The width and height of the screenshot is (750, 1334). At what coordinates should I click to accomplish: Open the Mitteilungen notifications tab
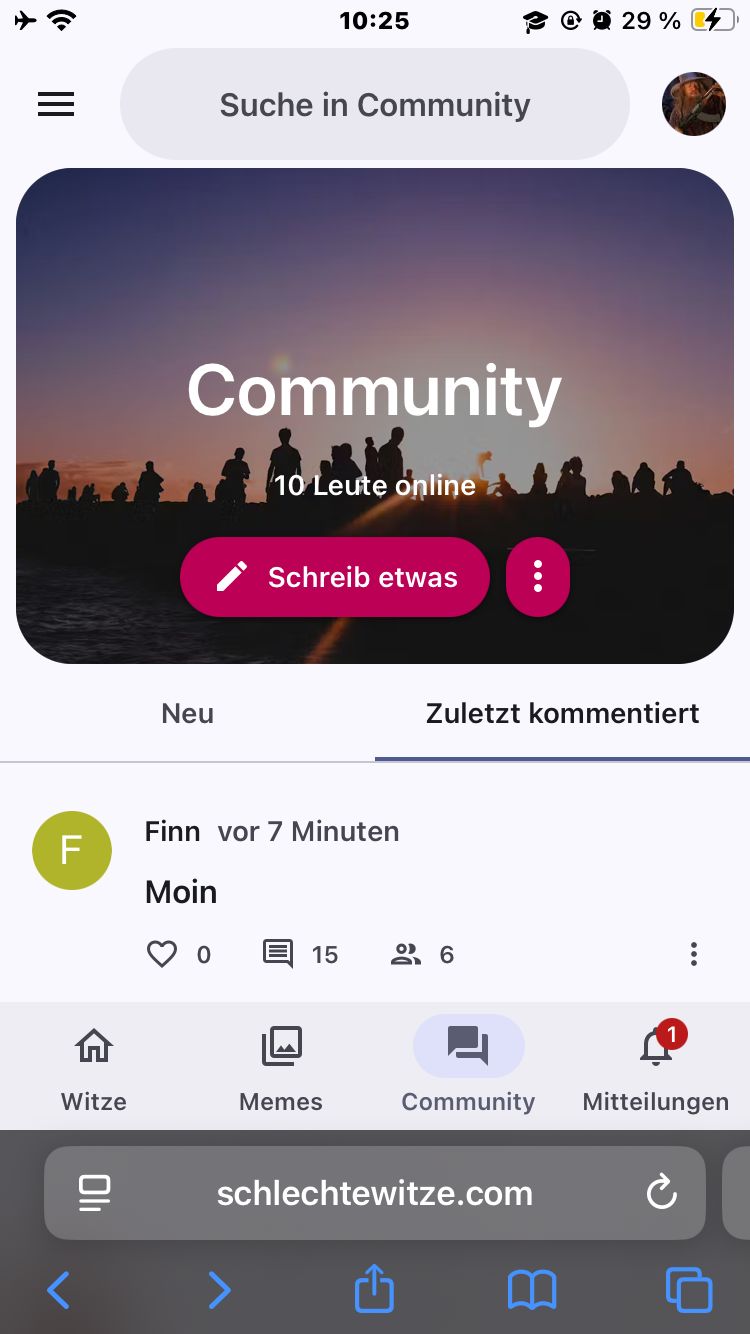(x=656, y=1066)
